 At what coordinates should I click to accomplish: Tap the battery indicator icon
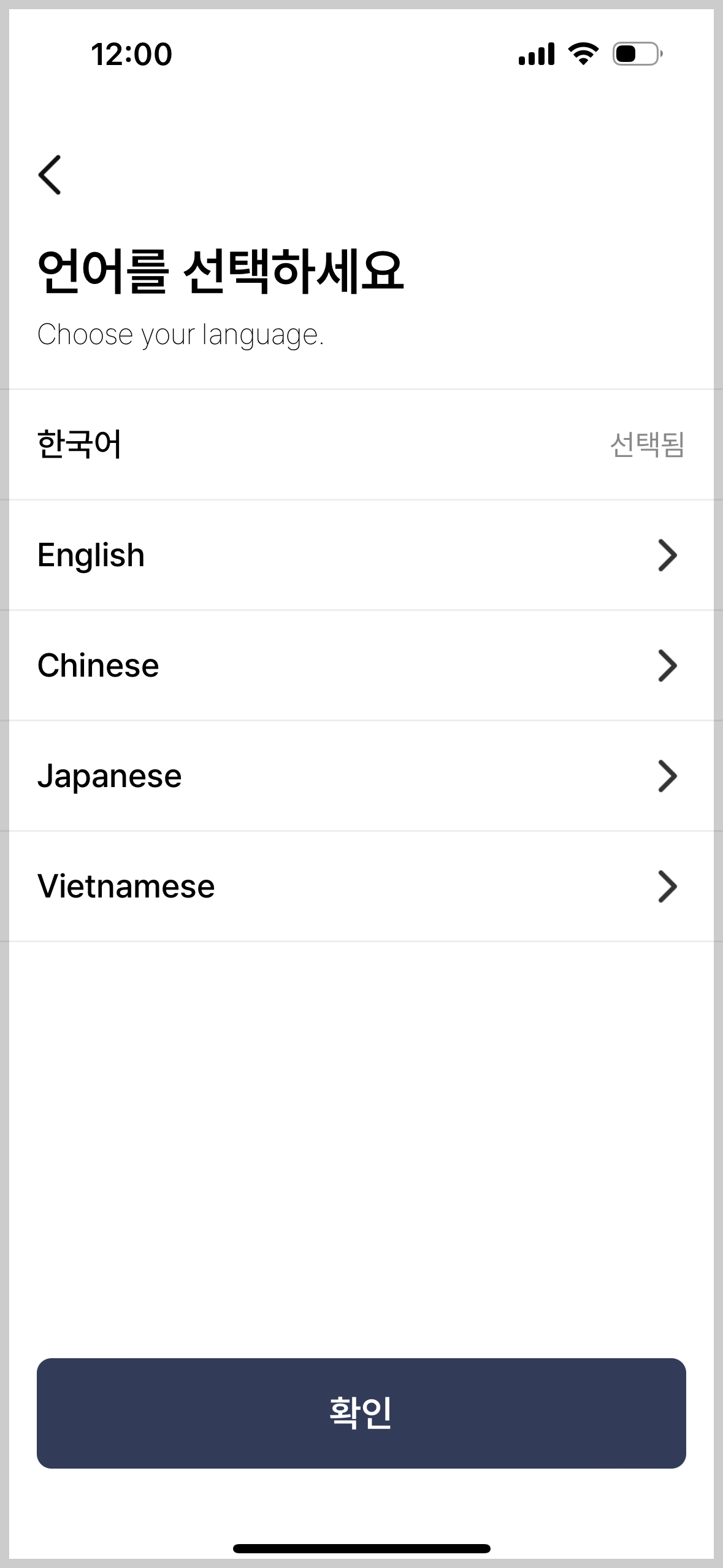[x=636, y=55]
